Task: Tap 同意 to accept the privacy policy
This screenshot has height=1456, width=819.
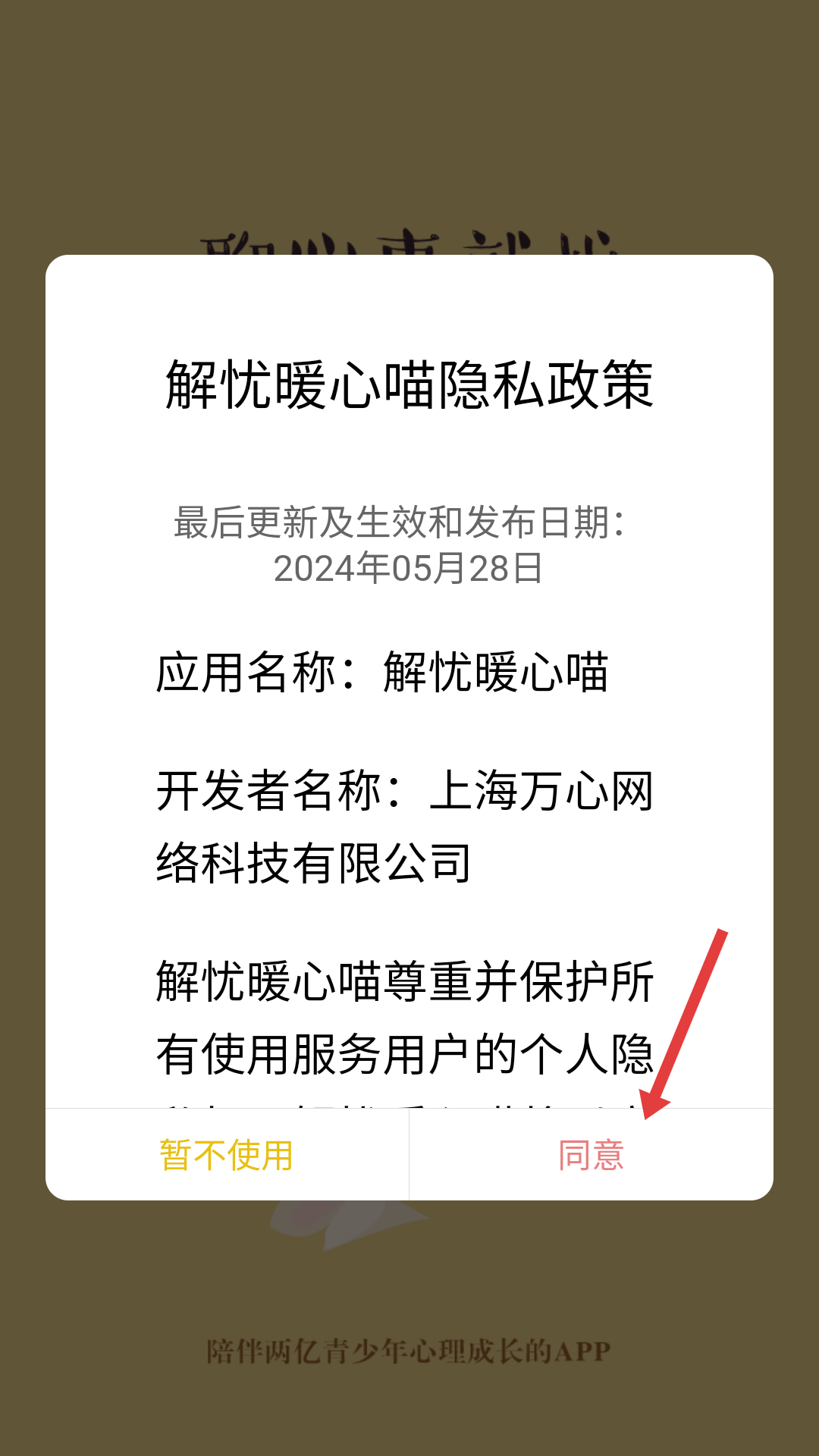Action: coord(591,1155)
